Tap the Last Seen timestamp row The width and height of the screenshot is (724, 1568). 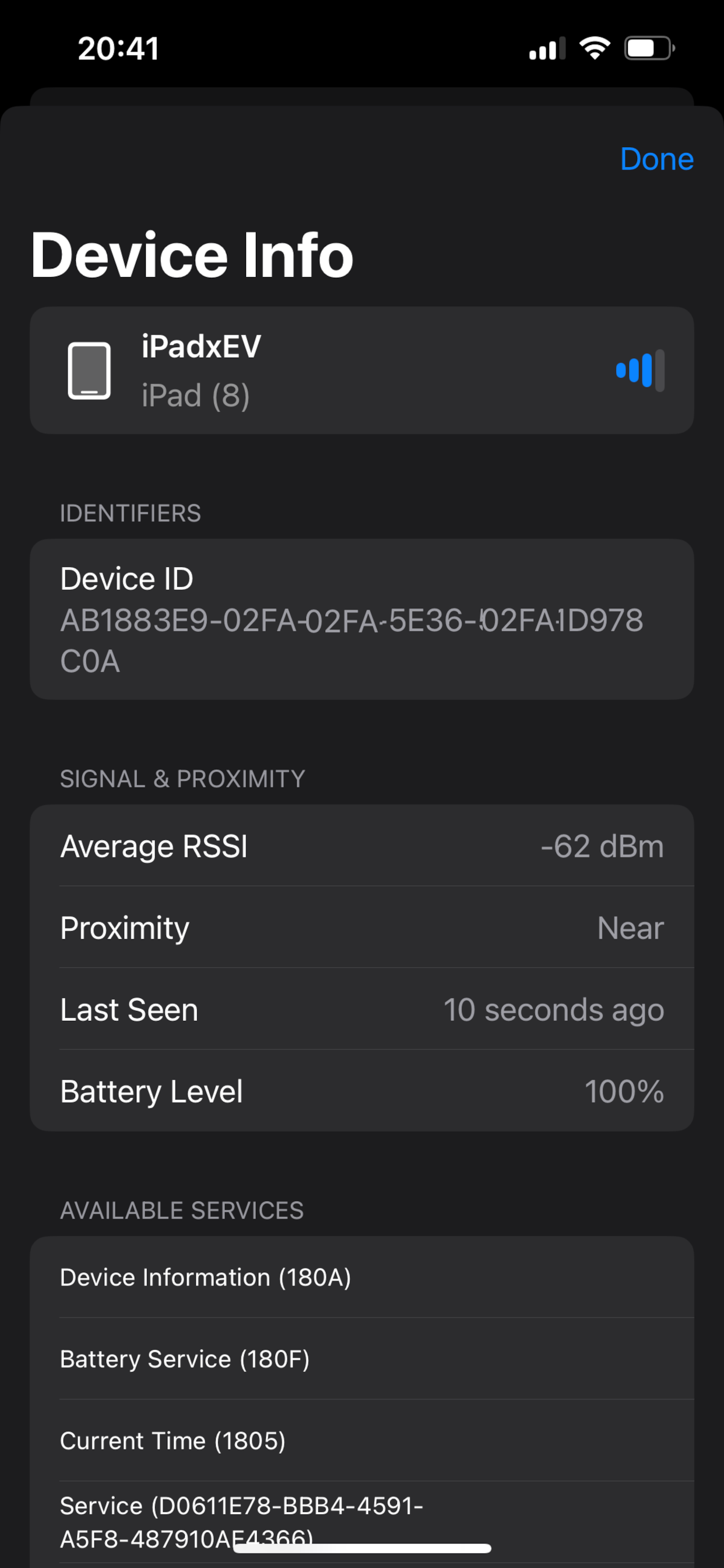tap(362, 1009)
